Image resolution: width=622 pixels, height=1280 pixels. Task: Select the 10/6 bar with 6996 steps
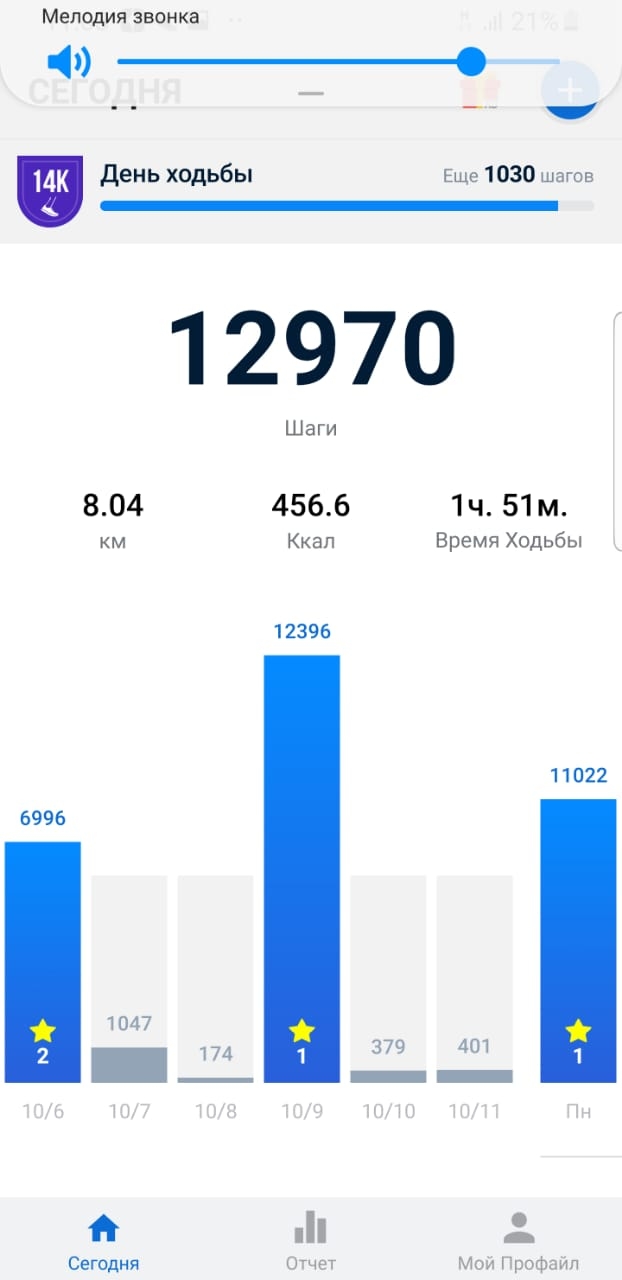tap(43, 960)
